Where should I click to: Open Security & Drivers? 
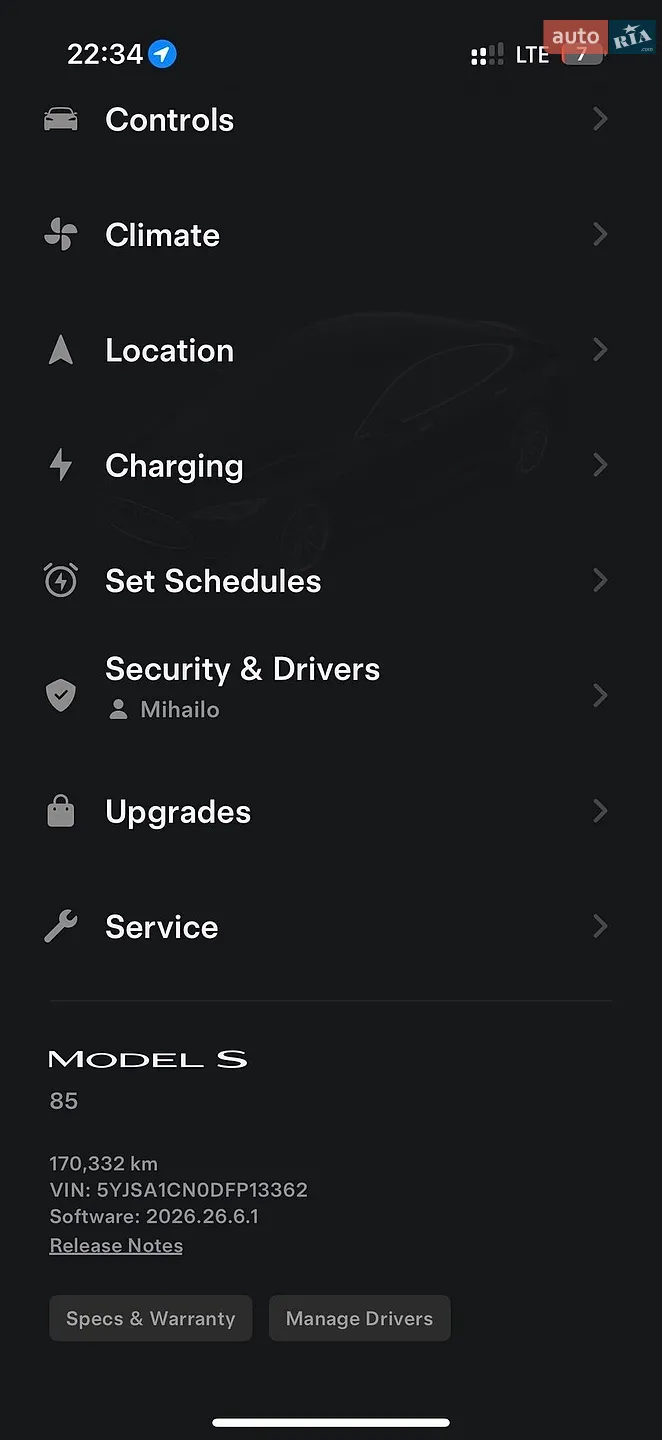tap(330, 695)
